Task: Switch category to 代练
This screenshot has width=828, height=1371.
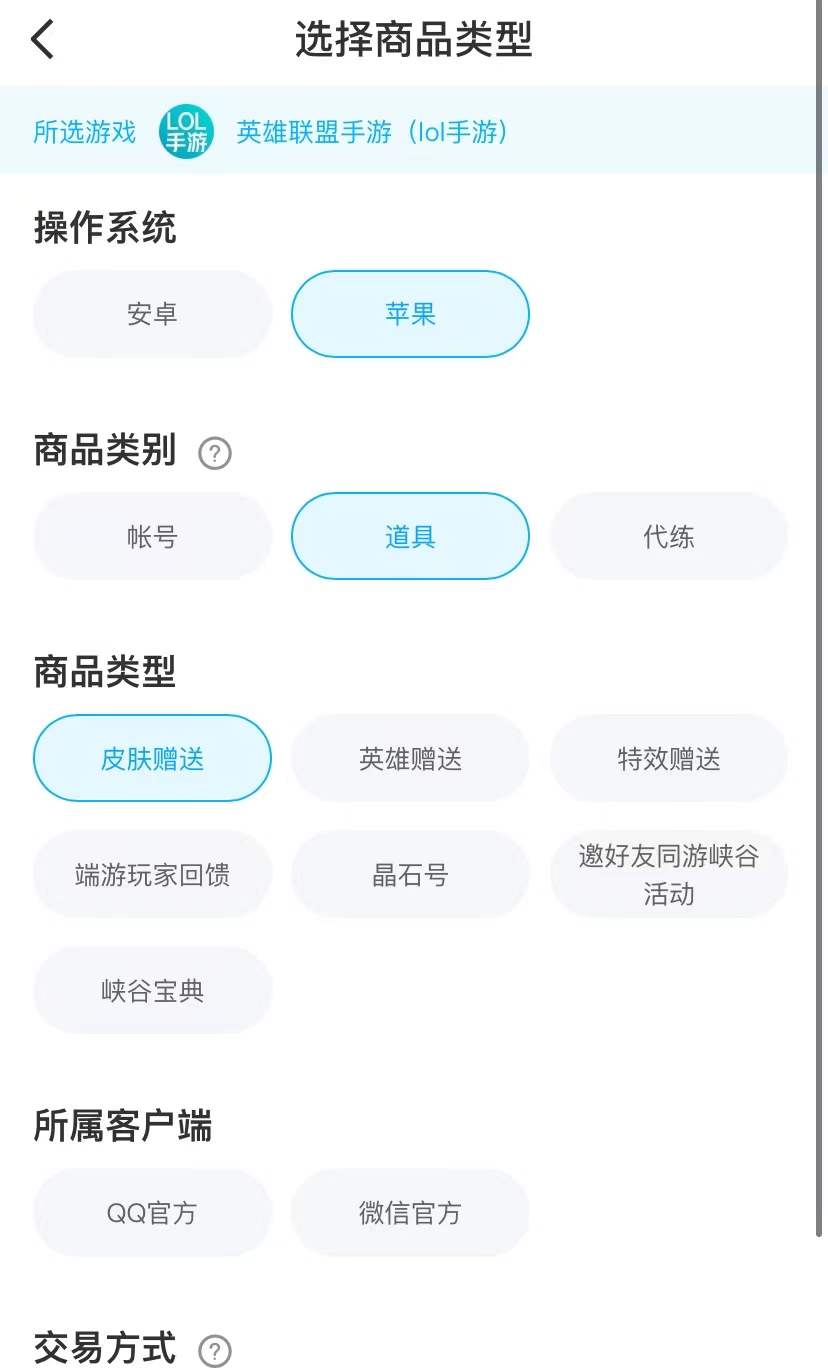Action: pos(668,537)
